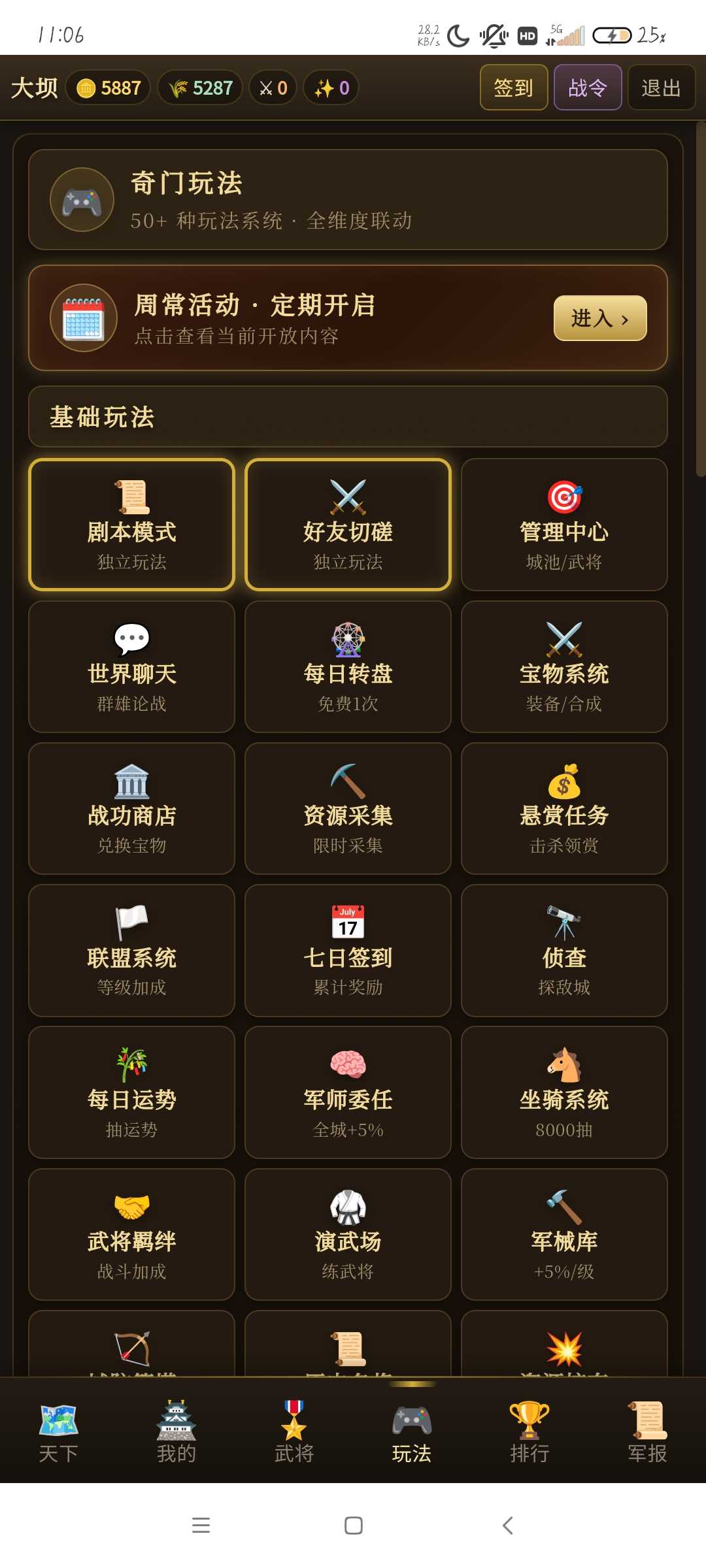Enter the weekly activities via 进入
The image size is (706, 1568).
tap(600, 318)
